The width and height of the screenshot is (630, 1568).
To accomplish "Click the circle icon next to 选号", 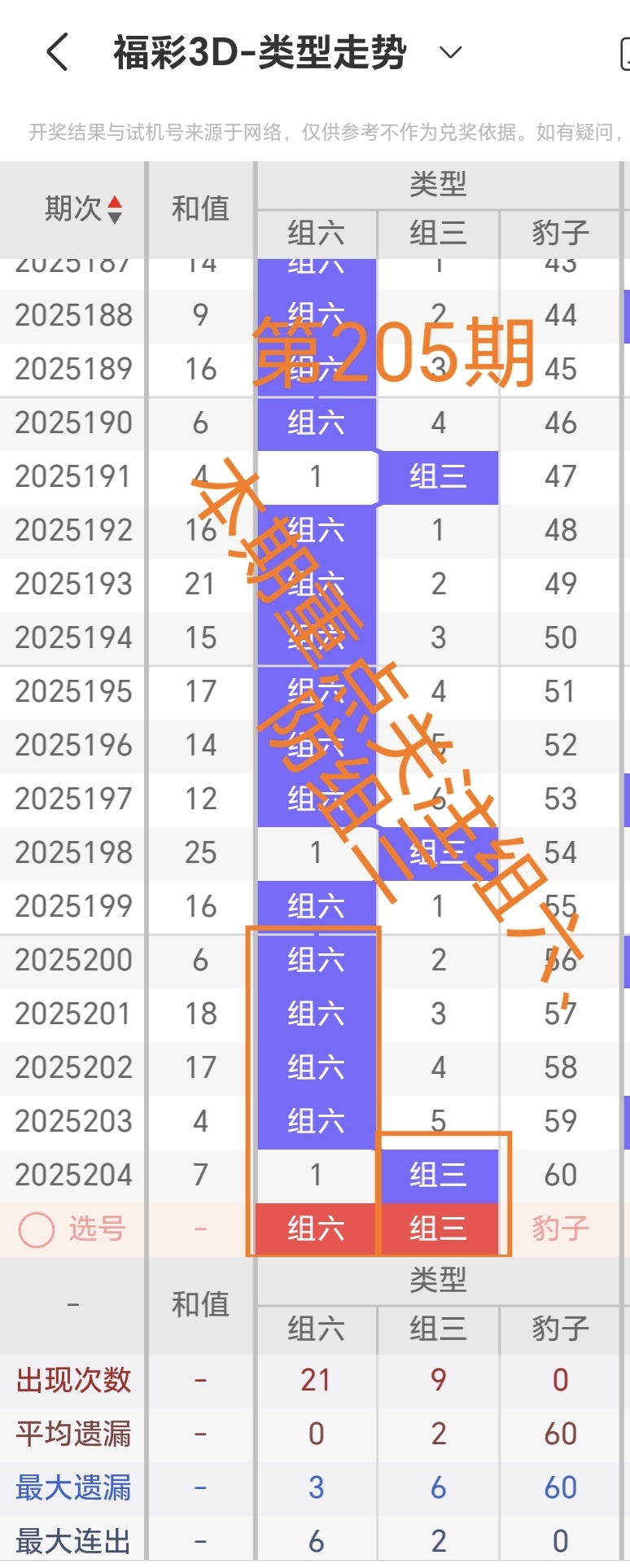I will (x=36, y=1228).
